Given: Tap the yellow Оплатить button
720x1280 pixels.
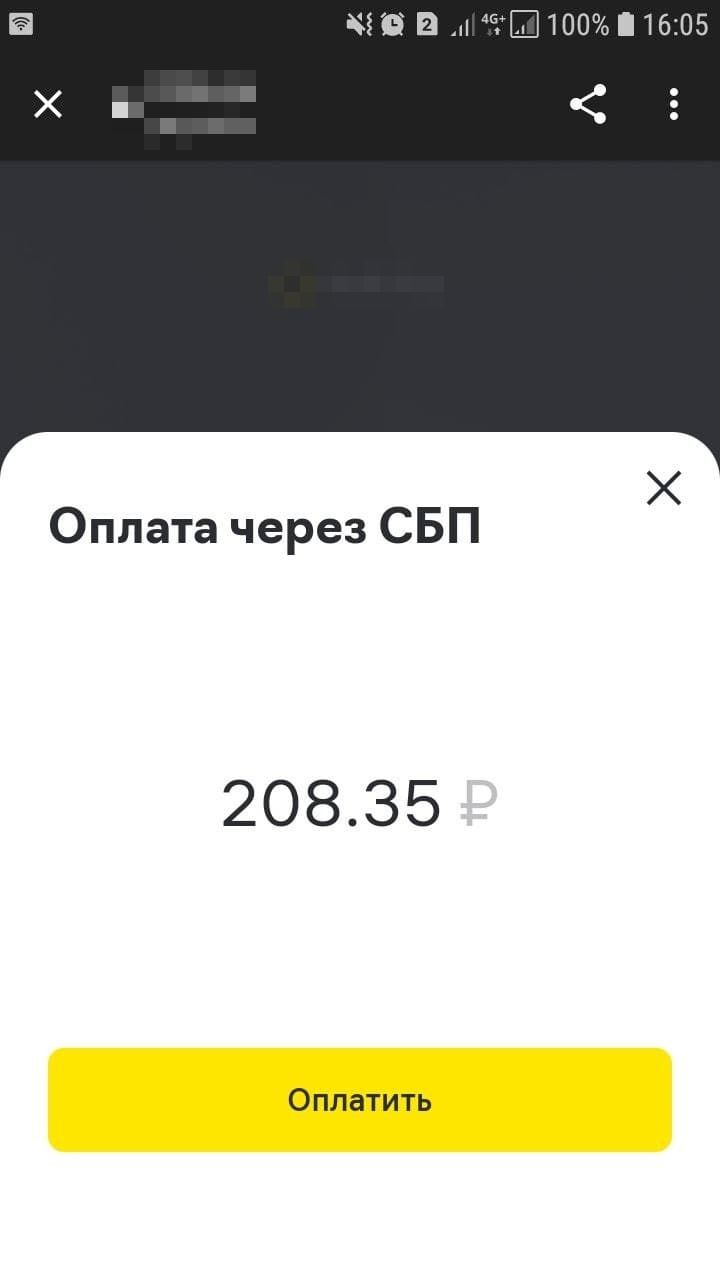Looking at the screenshot, I should tap(360, 1100).
